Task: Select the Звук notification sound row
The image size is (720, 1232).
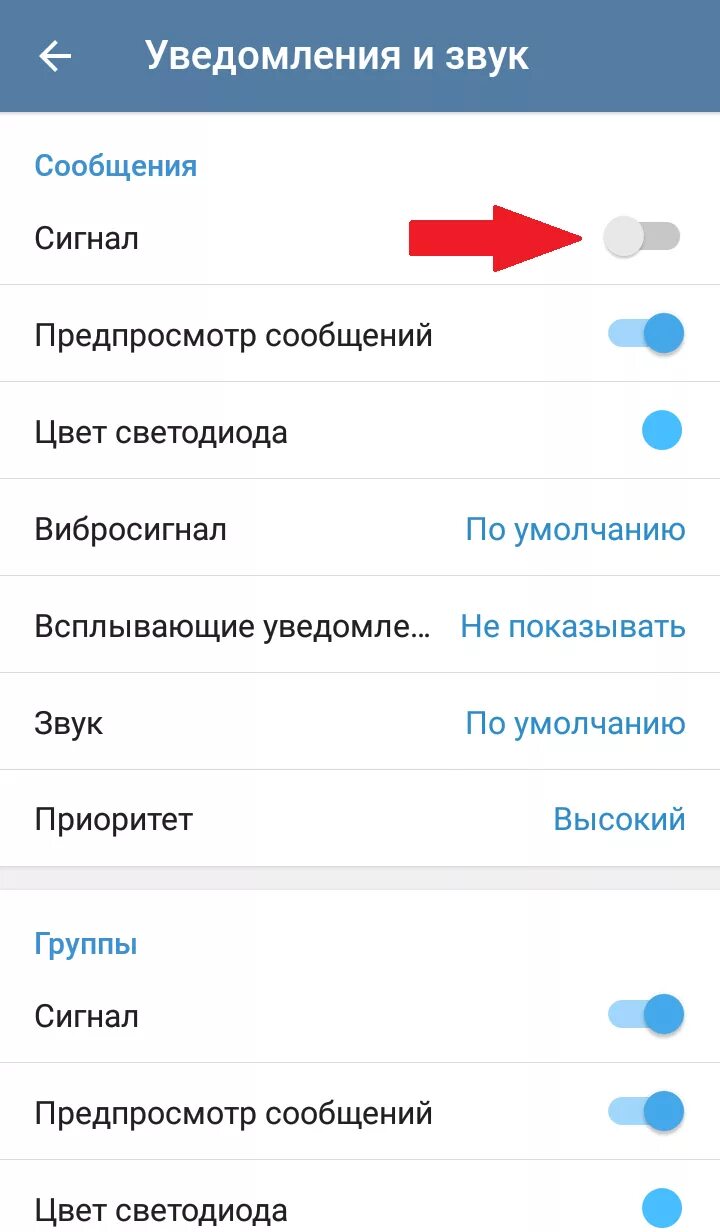Action: tap(360, 723)
